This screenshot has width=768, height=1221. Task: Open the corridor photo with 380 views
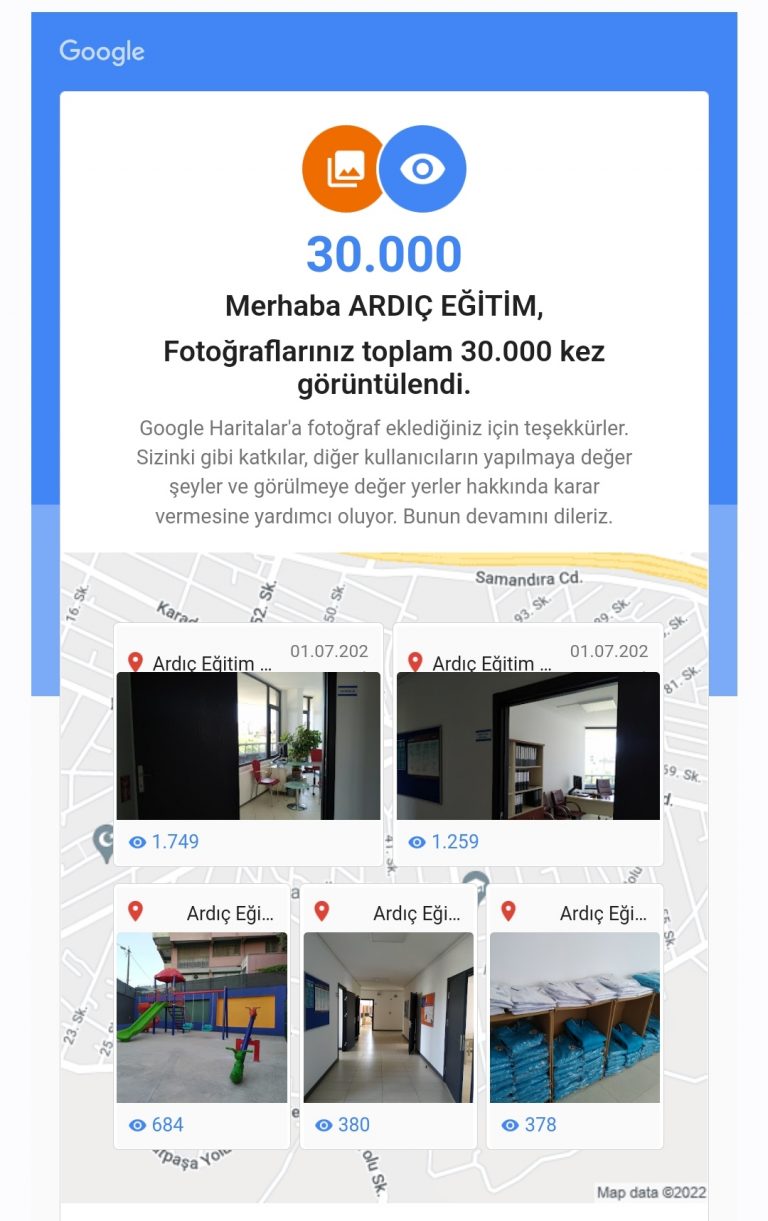[388, 1017]
